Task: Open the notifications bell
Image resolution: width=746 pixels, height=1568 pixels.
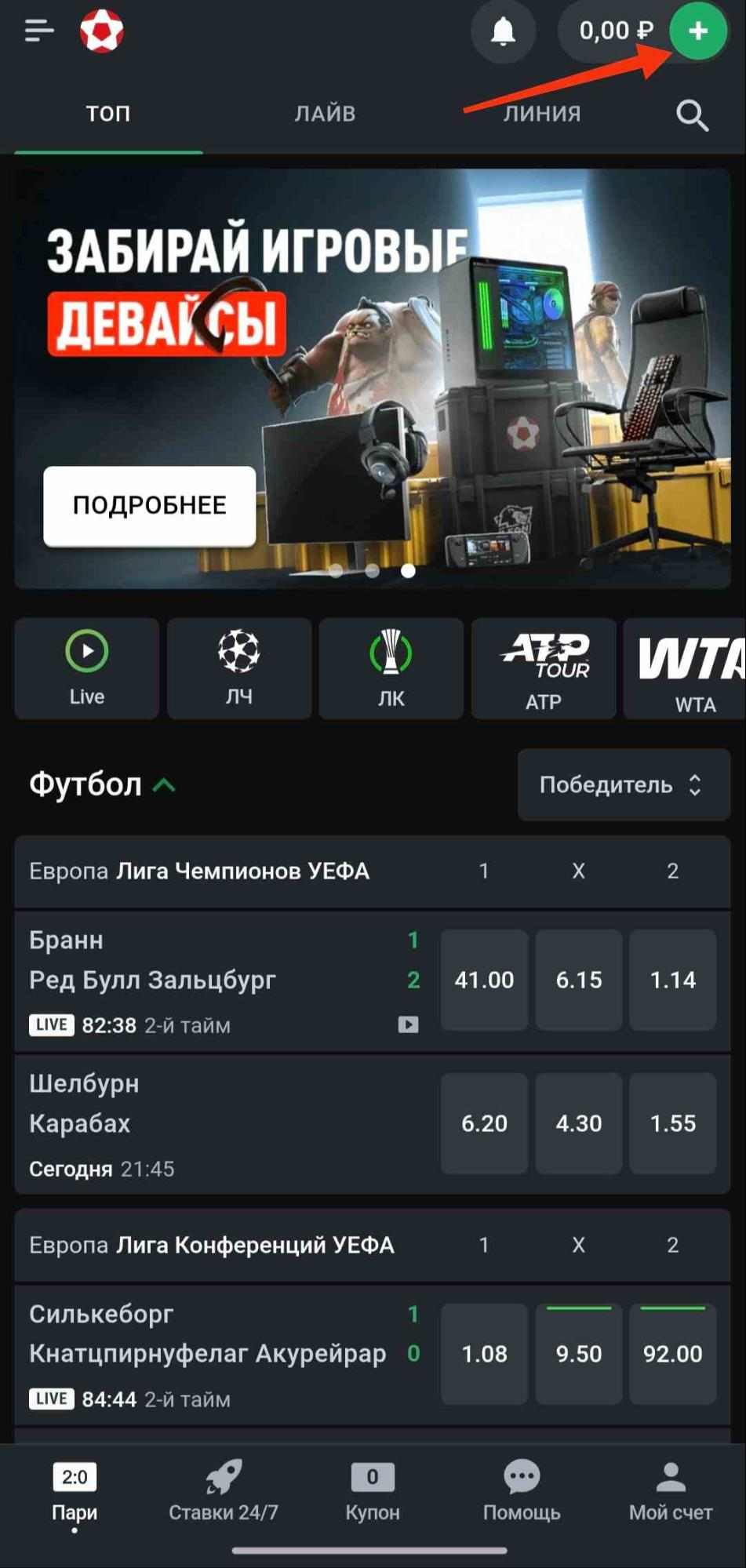Action: point(503,31)
